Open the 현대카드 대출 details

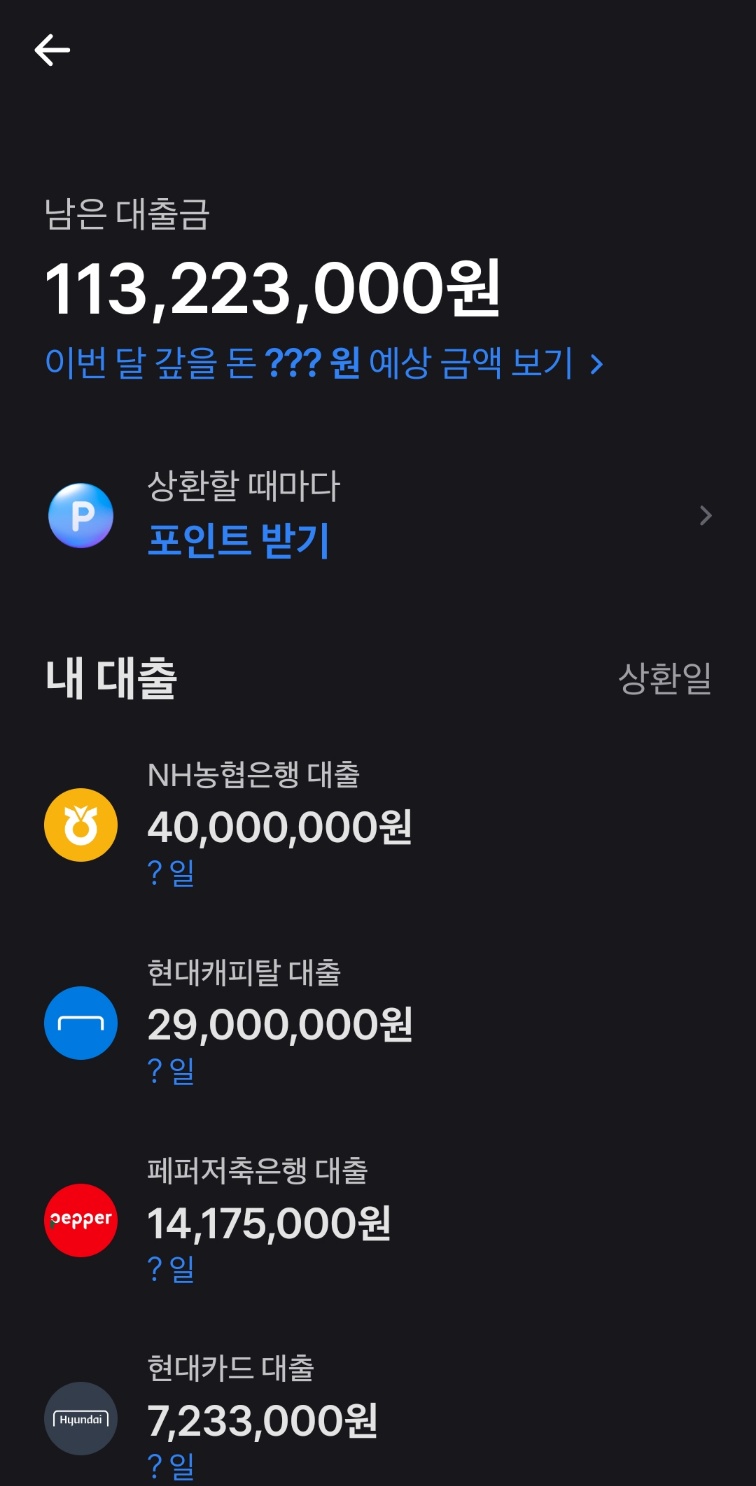click(x=378, y=1417)
